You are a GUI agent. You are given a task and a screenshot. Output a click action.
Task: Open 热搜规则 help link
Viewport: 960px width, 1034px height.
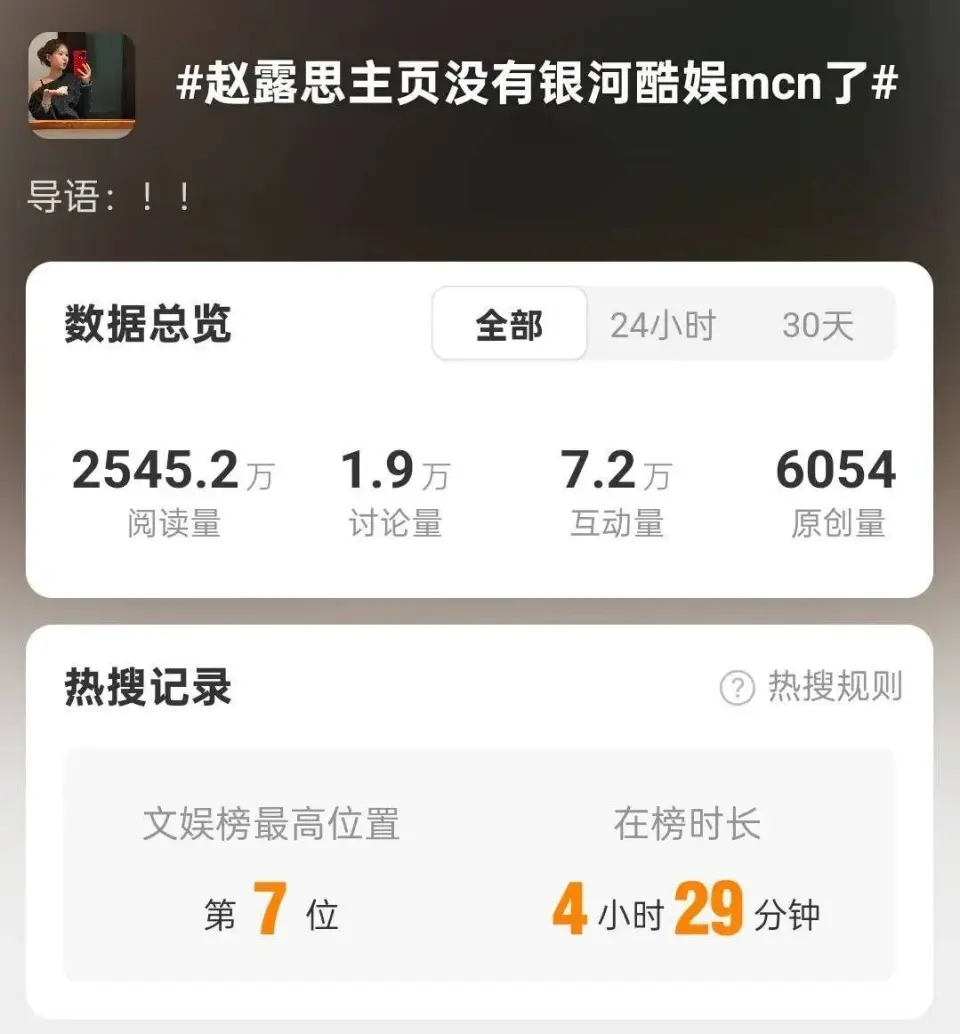[811, 687]
